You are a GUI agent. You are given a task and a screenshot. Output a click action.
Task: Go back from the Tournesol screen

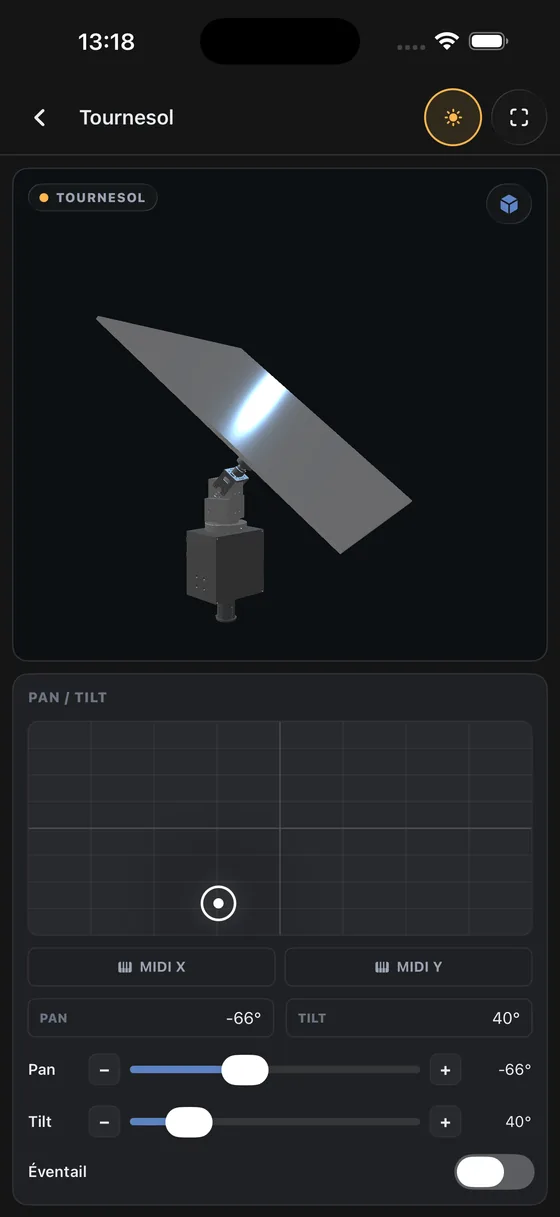tap(40, 118)
